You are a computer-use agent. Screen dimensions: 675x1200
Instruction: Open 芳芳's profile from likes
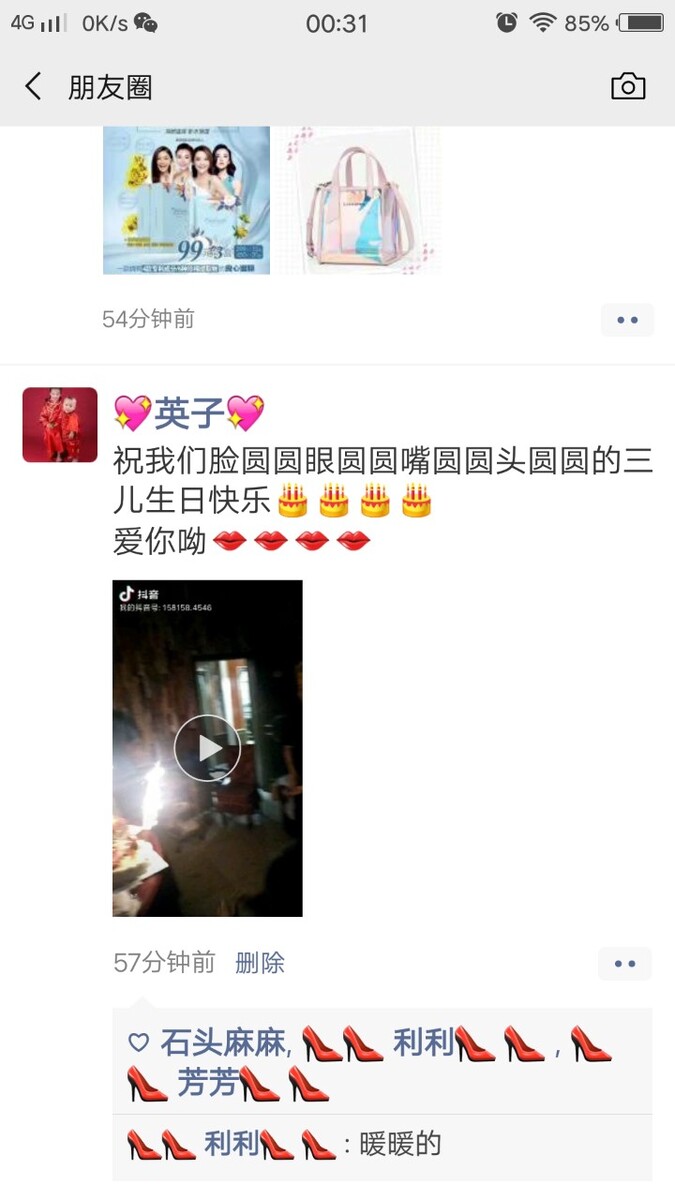[208, 1083]
